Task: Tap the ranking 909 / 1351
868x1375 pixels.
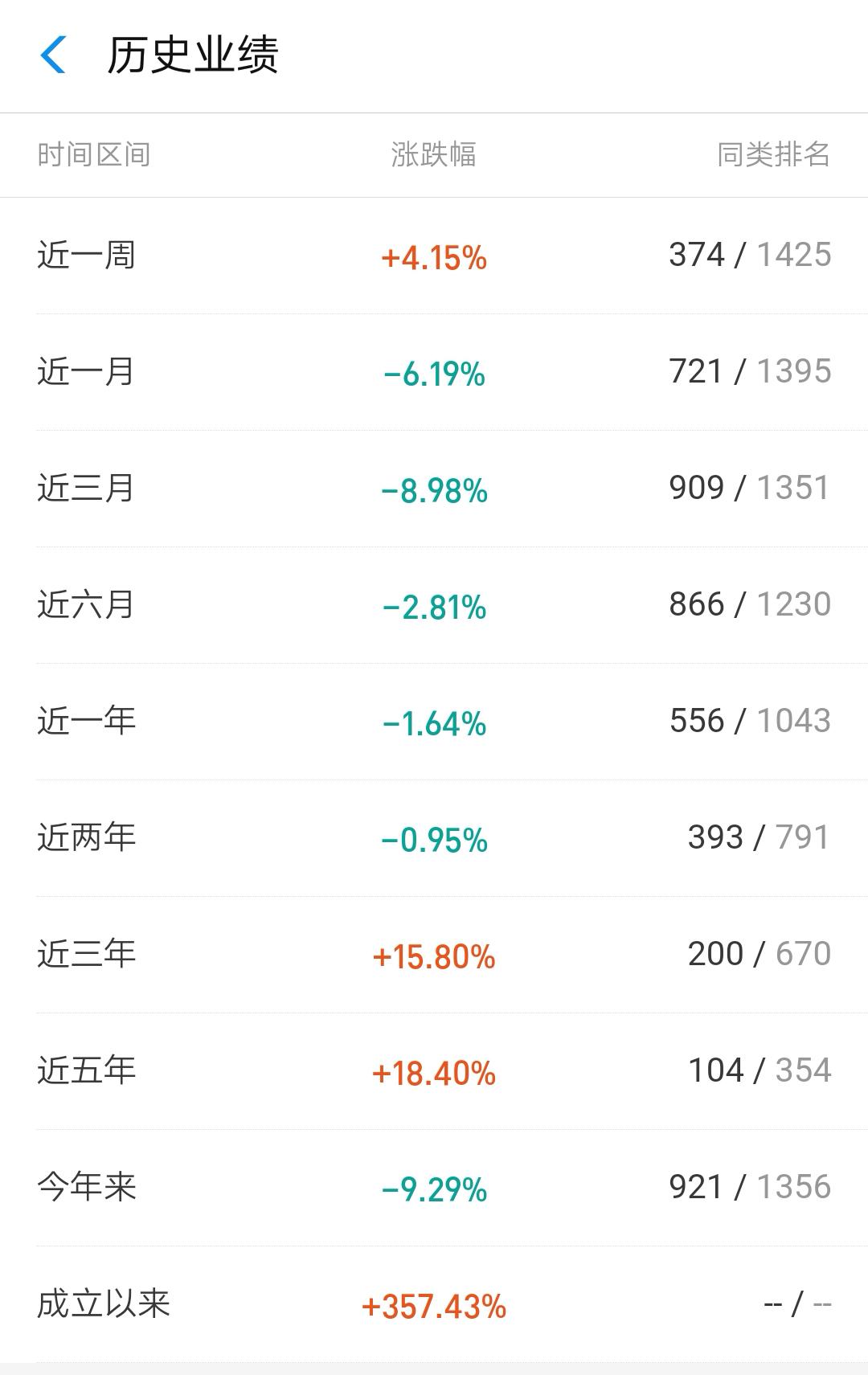Action: pos(750,488)
